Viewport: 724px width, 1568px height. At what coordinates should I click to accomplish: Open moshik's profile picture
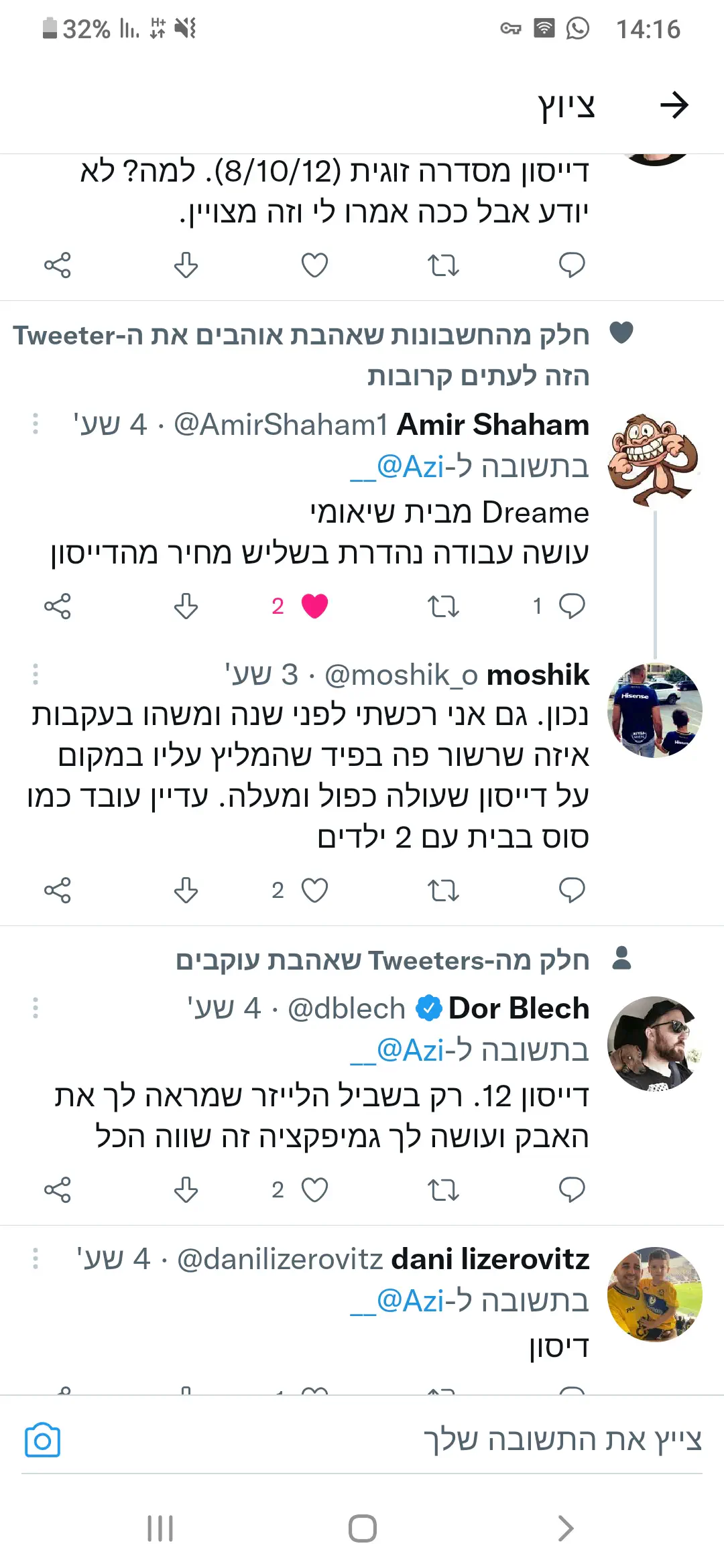point(654,710)
